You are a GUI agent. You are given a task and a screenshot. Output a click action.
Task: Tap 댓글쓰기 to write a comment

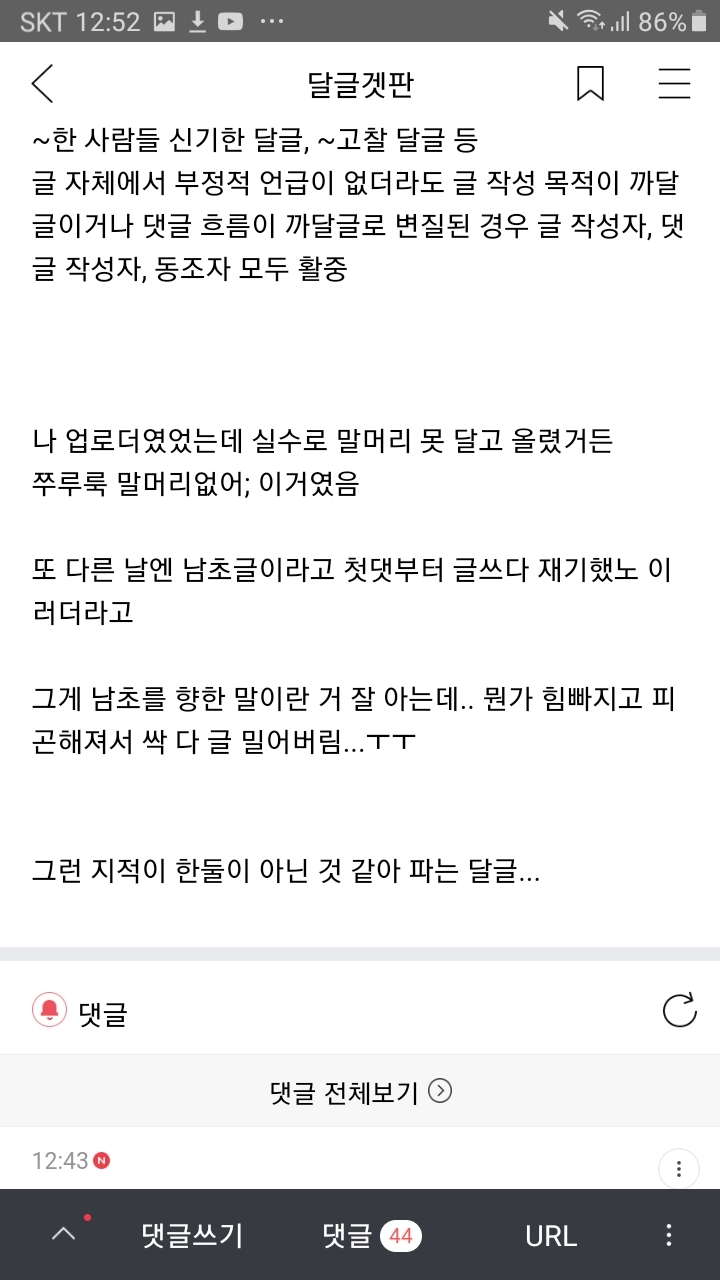pos(192,1236)
